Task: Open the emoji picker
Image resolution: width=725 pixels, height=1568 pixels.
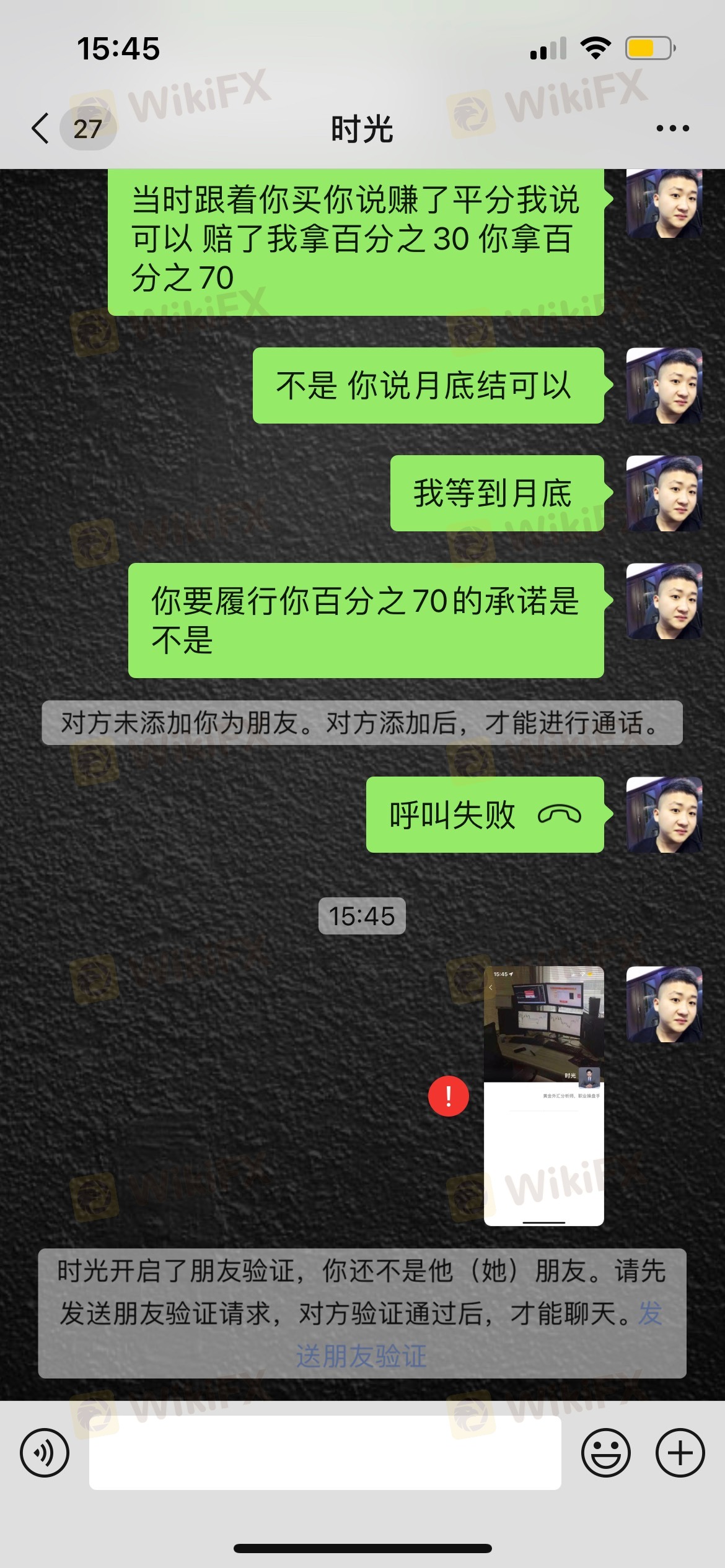Action: pyautogui.click(x=605, y=1452)
